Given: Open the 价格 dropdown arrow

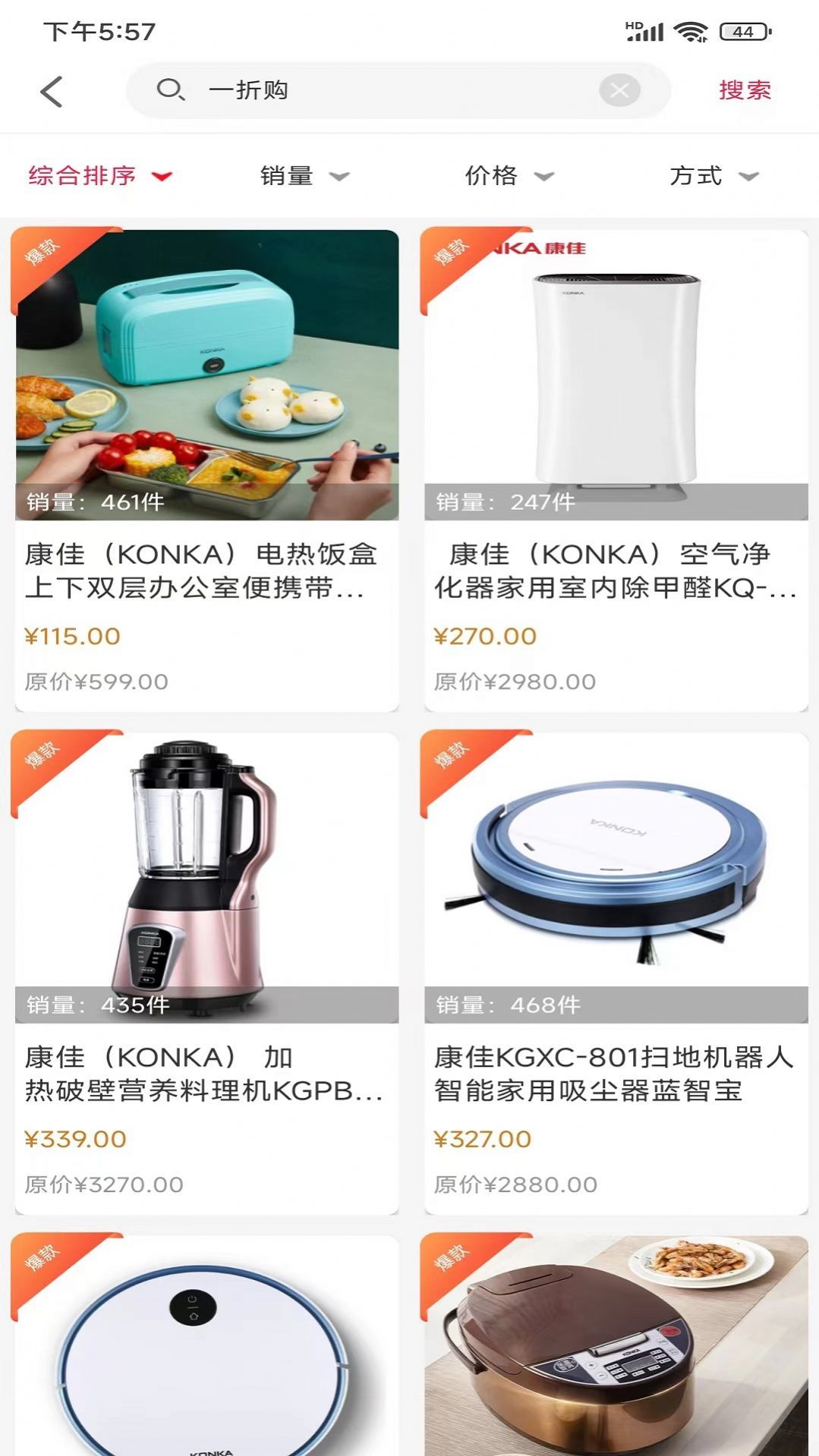Looking at the screenshot, I should coord(543,178).
